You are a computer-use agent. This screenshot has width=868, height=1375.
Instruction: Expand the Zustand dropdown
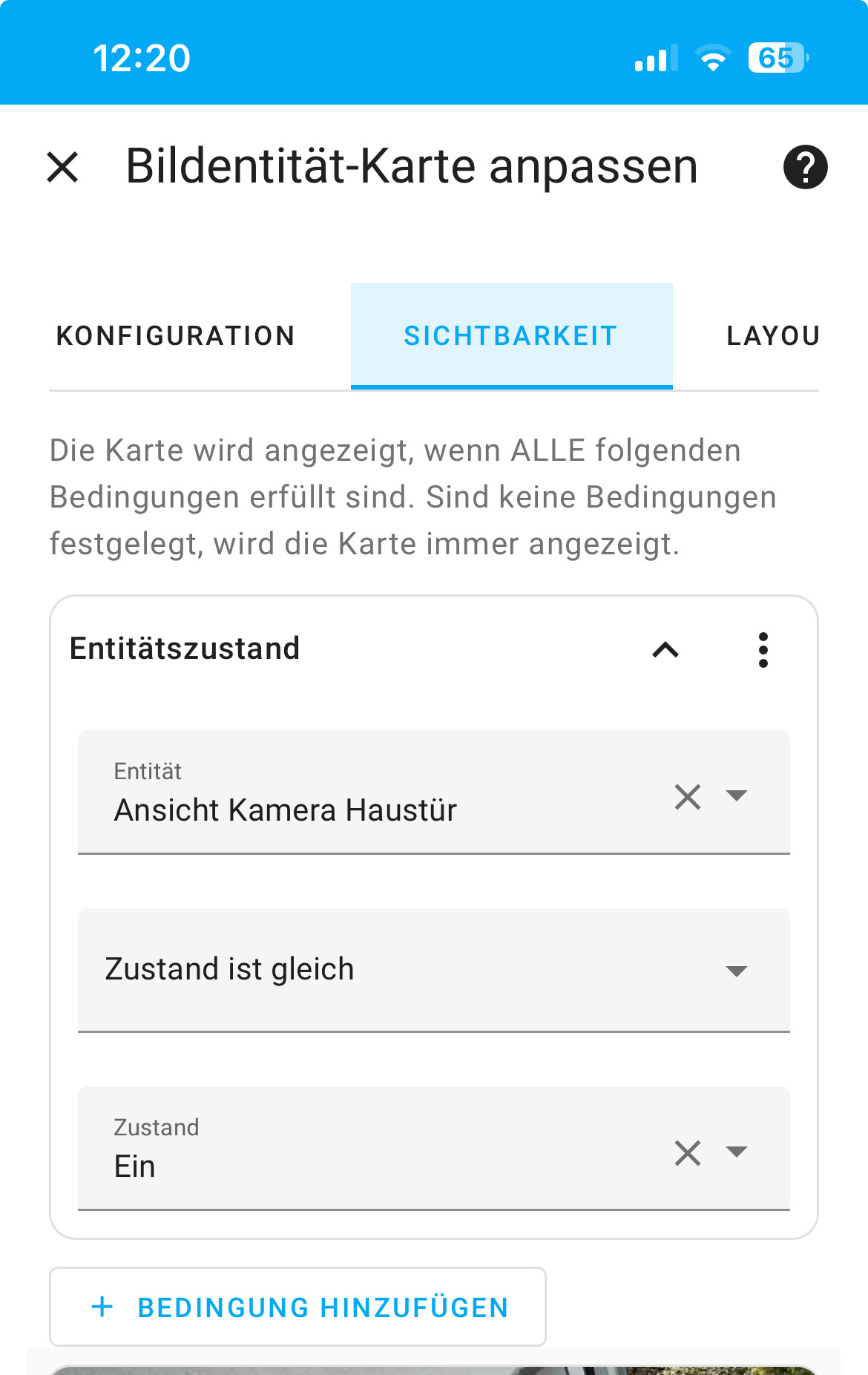click(x=737, y=1152)
